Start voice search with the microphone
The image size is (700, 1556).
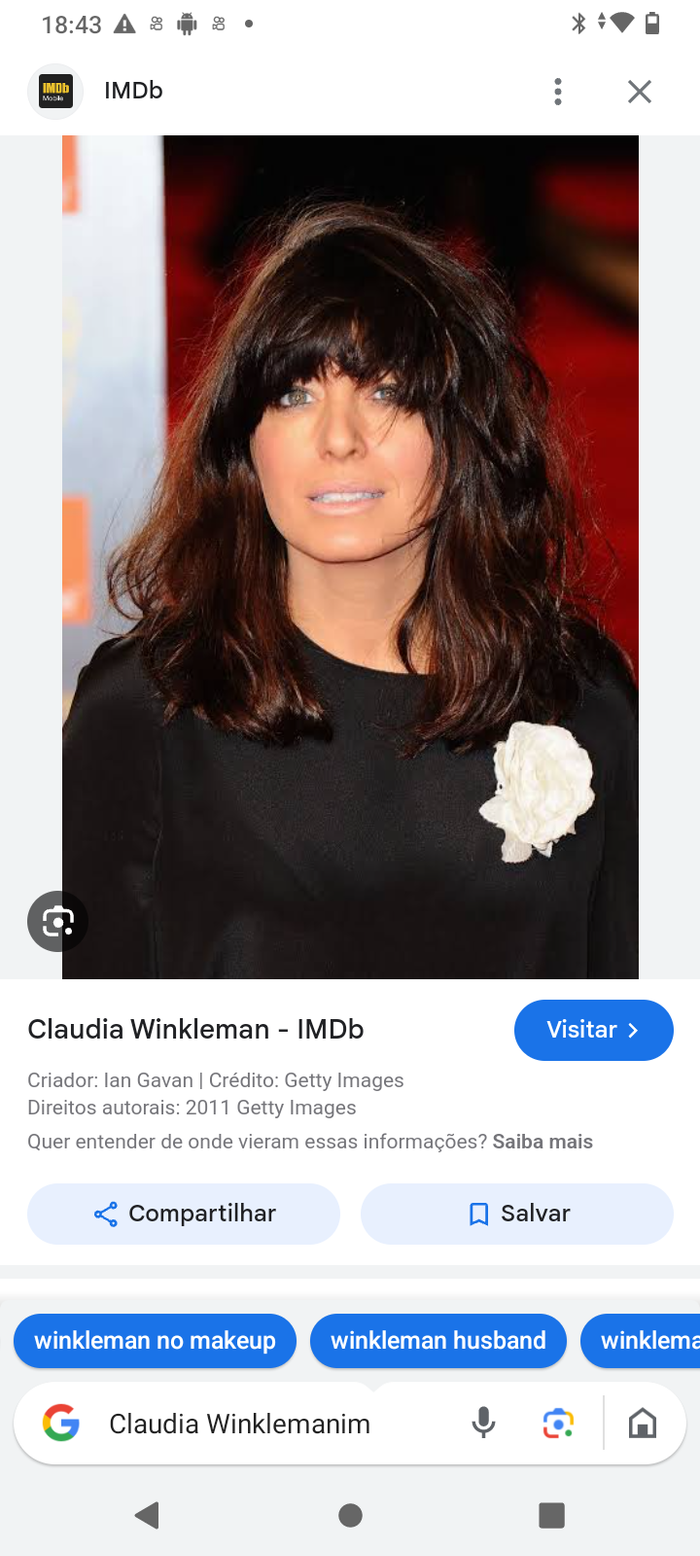click(x=483, y=1423)
